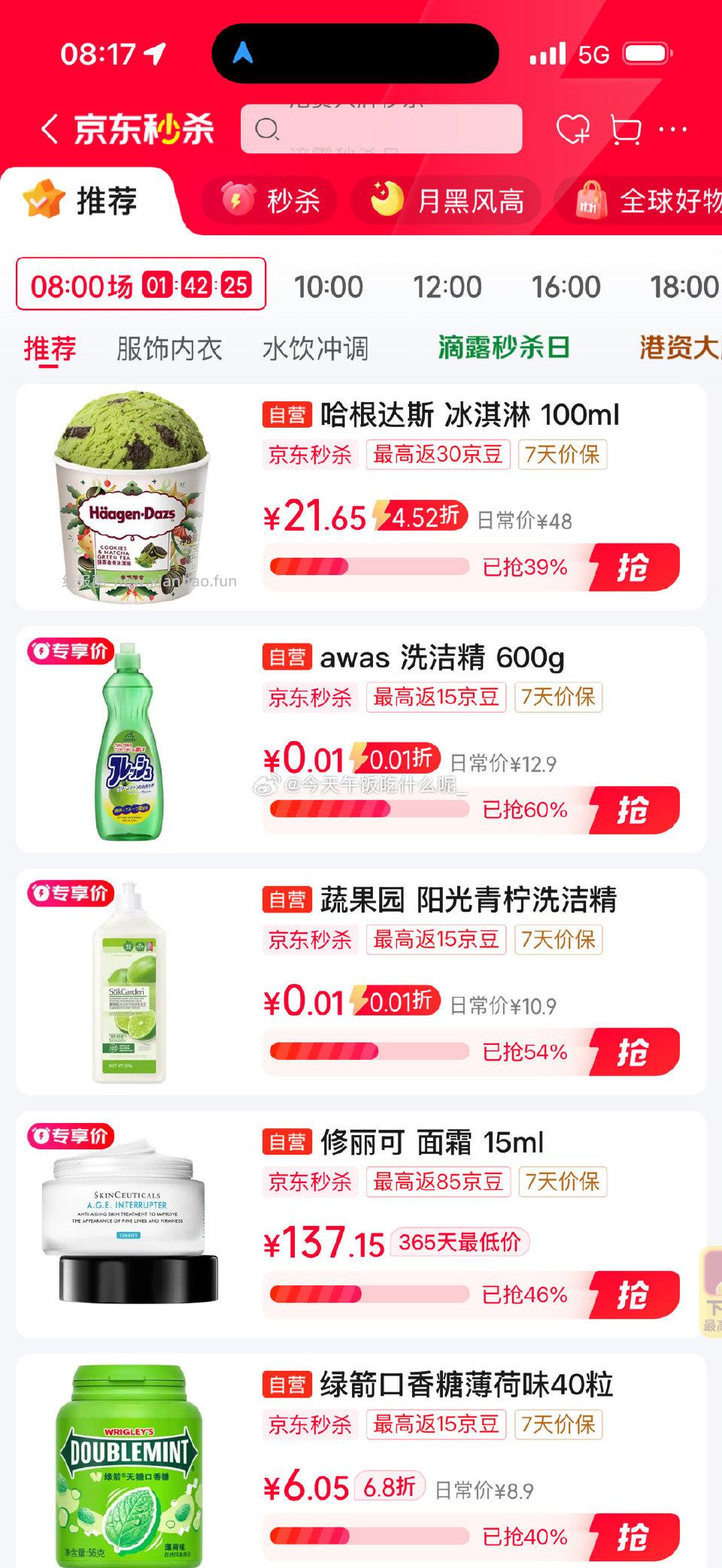Open the search box

point(381,129)
